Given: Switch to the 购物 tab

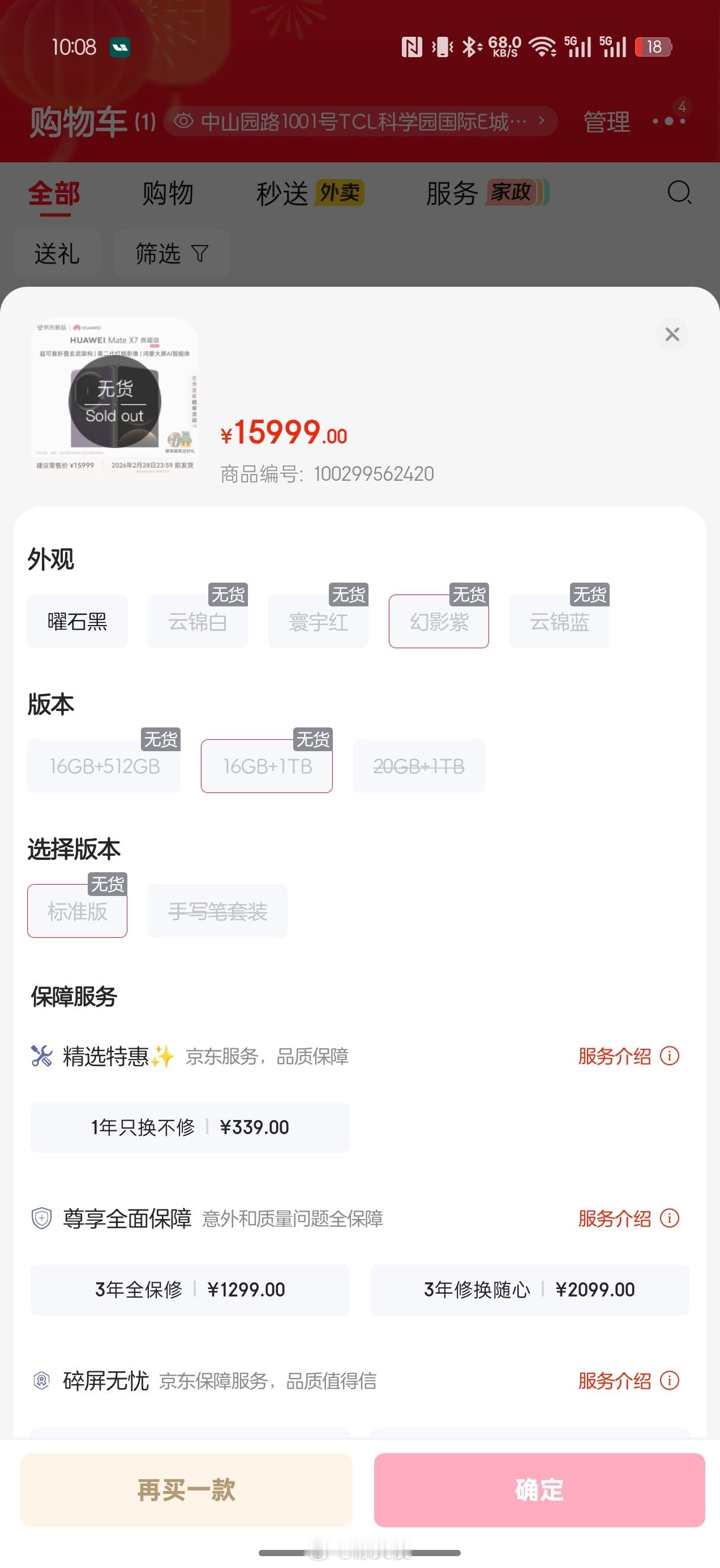Looking at the screenshot, I should click(x=167, y=193).
